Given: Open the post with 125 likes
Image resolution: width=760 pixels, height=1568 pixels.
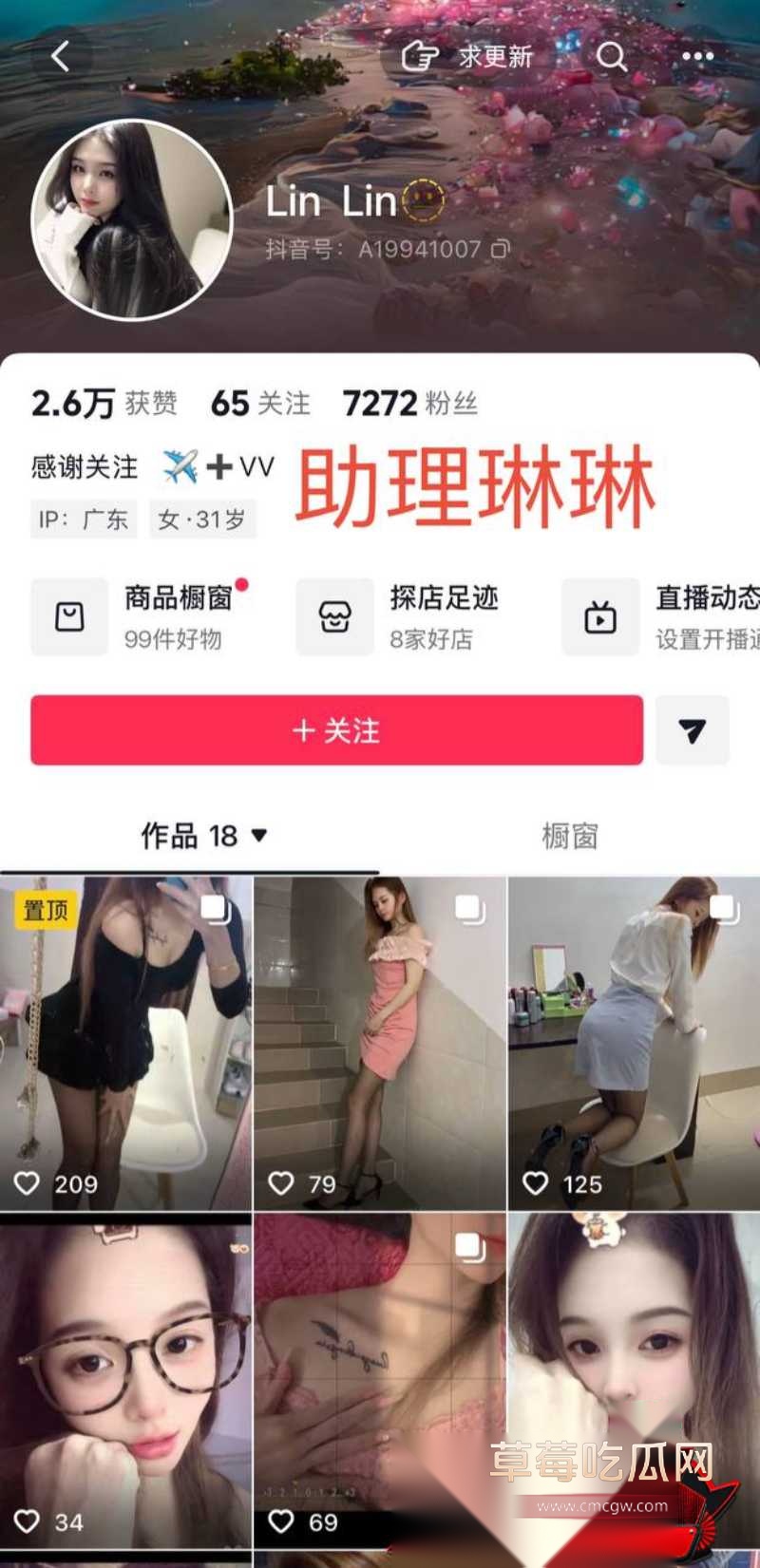Looking at the screenshot, I should tap(635, 1043).
